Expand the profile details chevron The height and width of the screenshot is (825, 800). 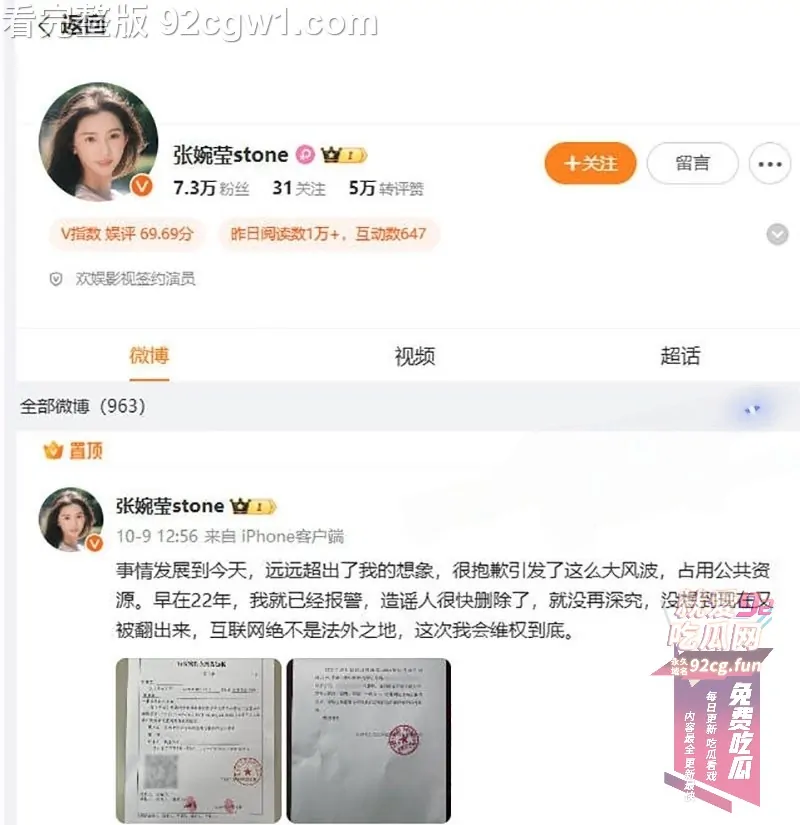(777, 235)
